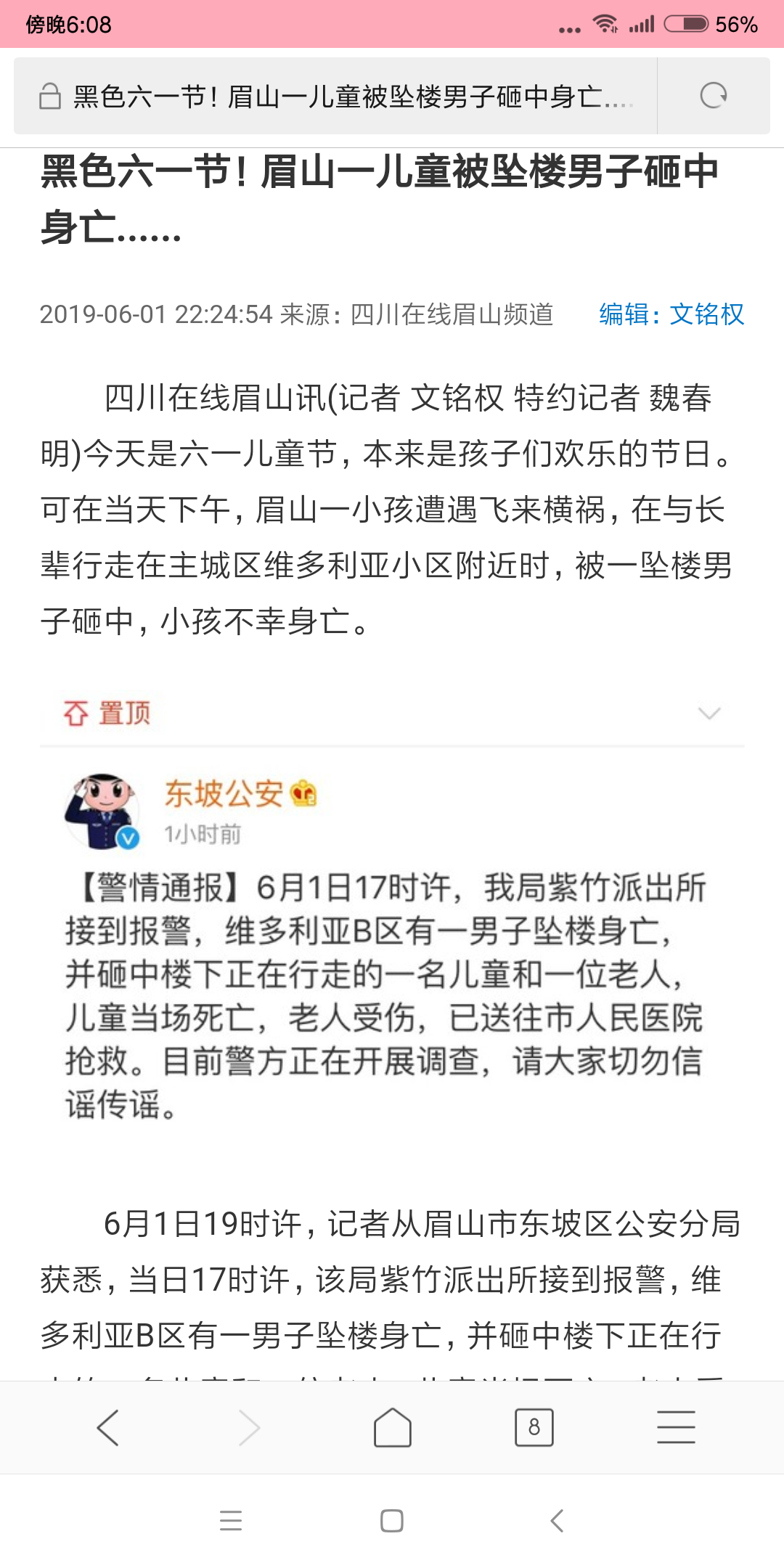
Task: Open the tab switcher showing 8 tabs
Action: (x=534, y=1427)
